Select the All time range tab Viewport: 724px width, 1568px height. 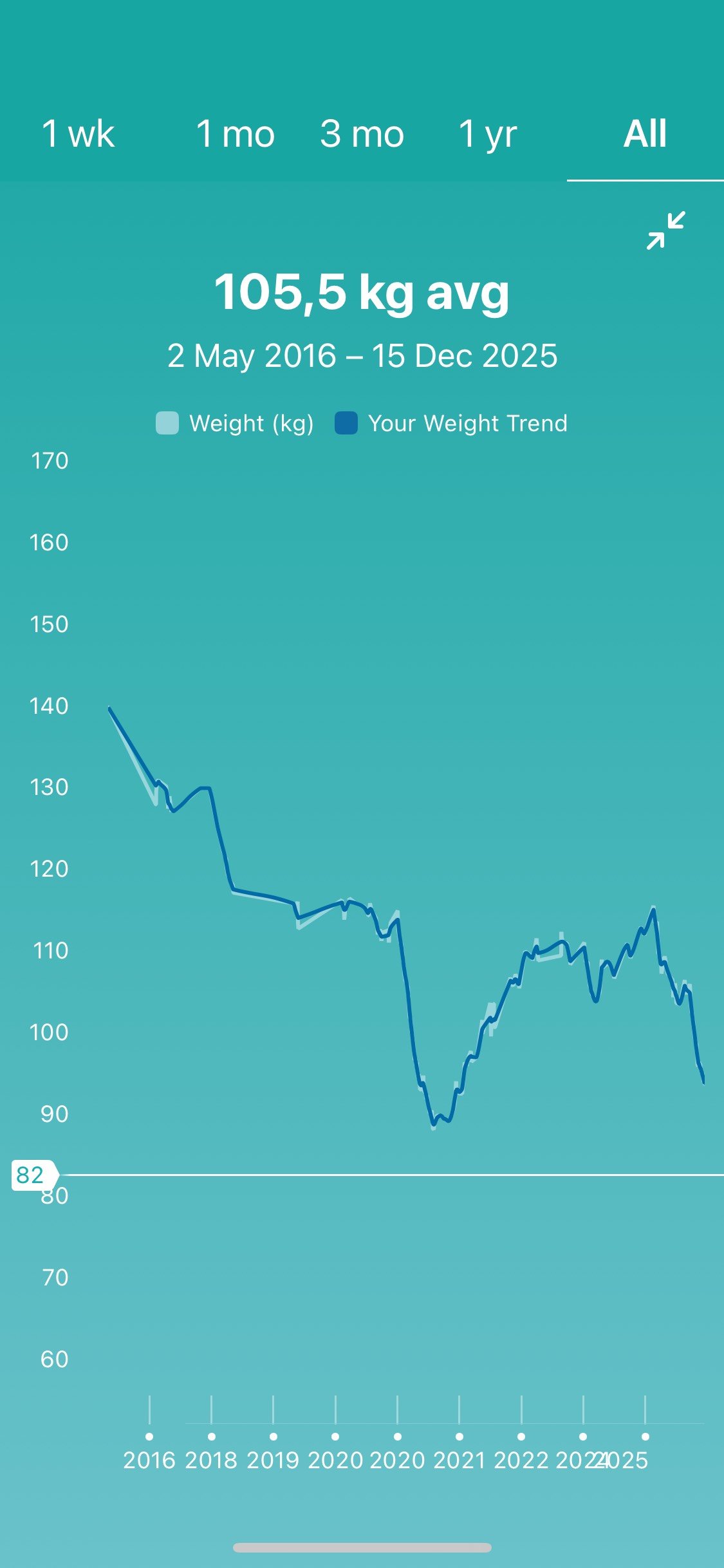(645, 134)
